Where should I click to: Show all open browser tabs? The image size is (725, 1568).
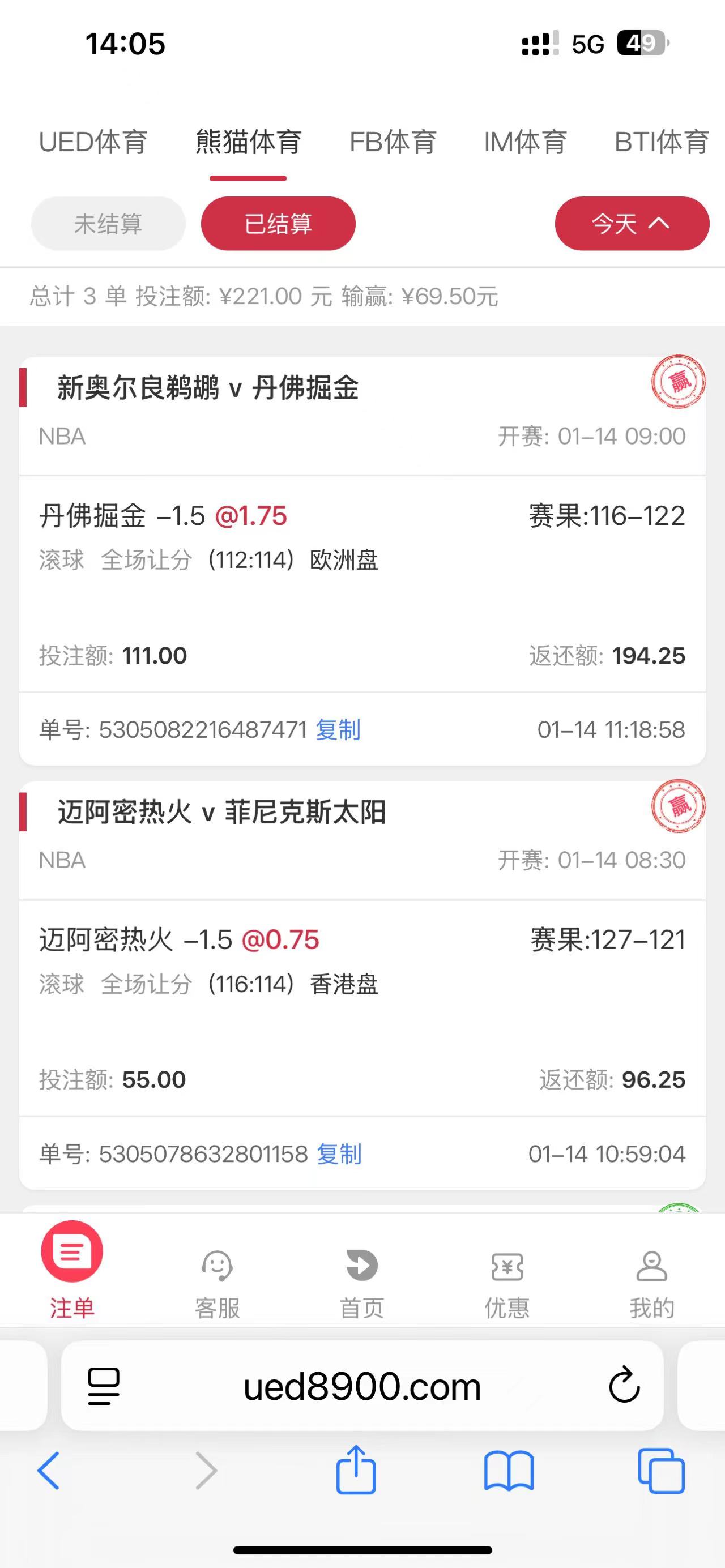(x=661, y=1471)
